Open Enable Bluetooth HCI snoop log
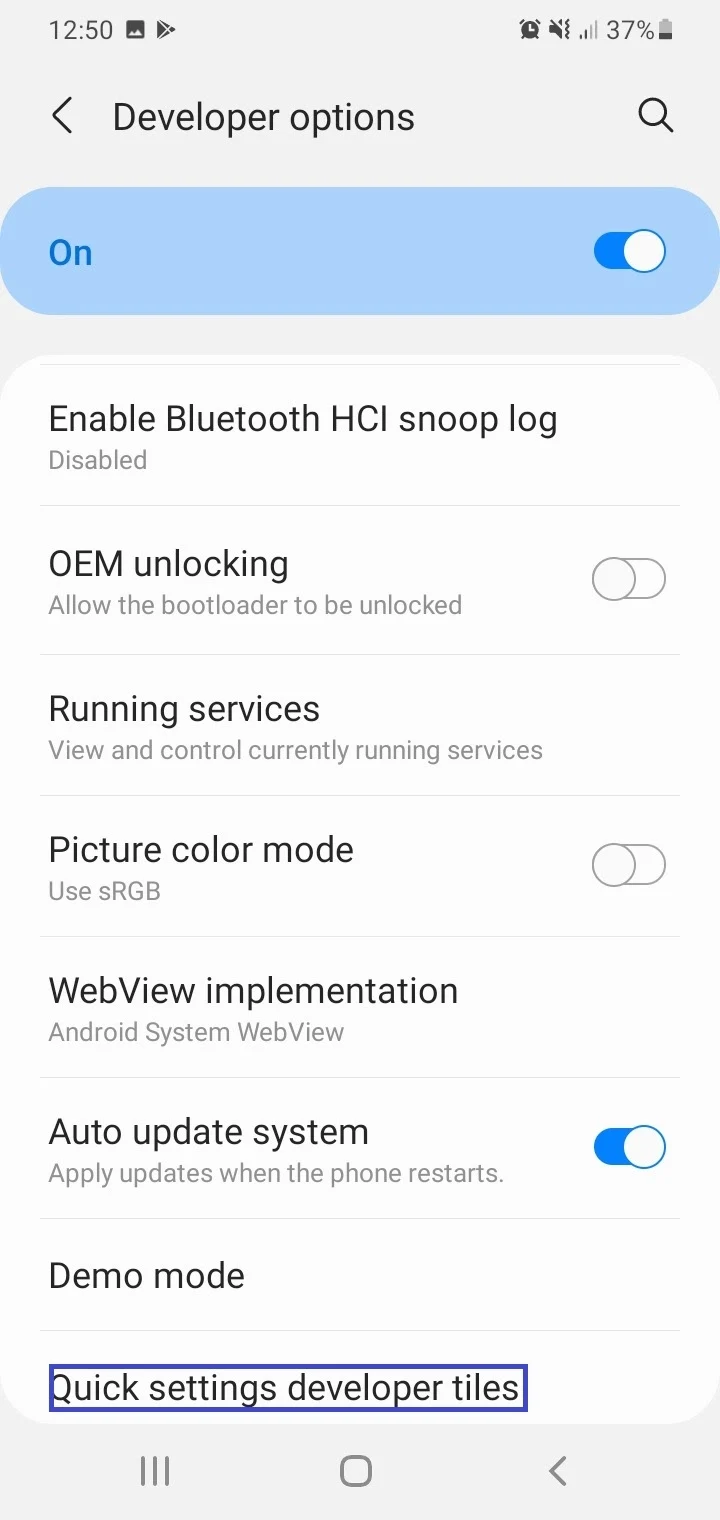The width and height of the screenshot is (720, 1520). pyautogui.click(x=360, y=437)
